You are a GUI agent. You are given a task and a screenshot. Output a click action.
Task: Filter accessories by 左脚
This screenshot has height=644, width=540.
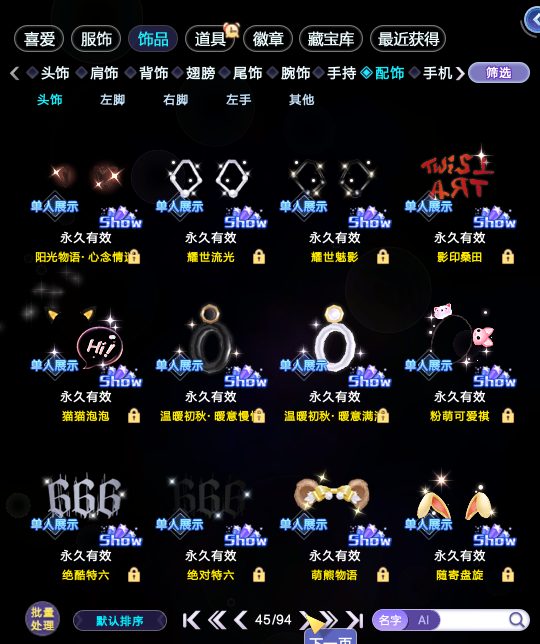pyautogui.click(x=113, y=100)
